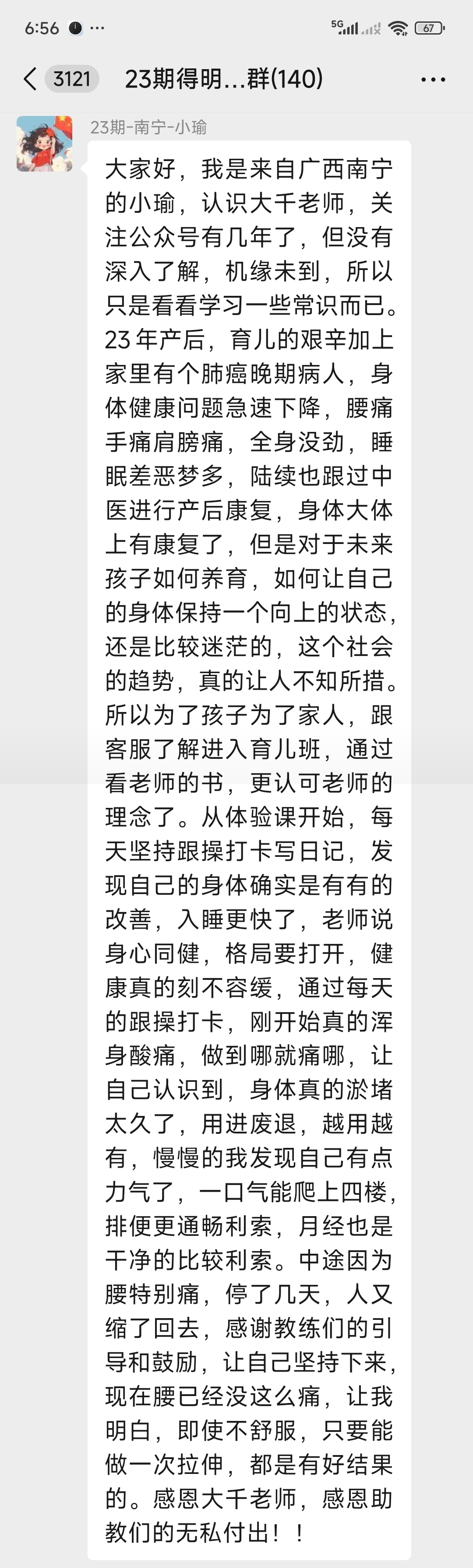
Task: Go back to the chat list
Action: (x=30, y=79)
